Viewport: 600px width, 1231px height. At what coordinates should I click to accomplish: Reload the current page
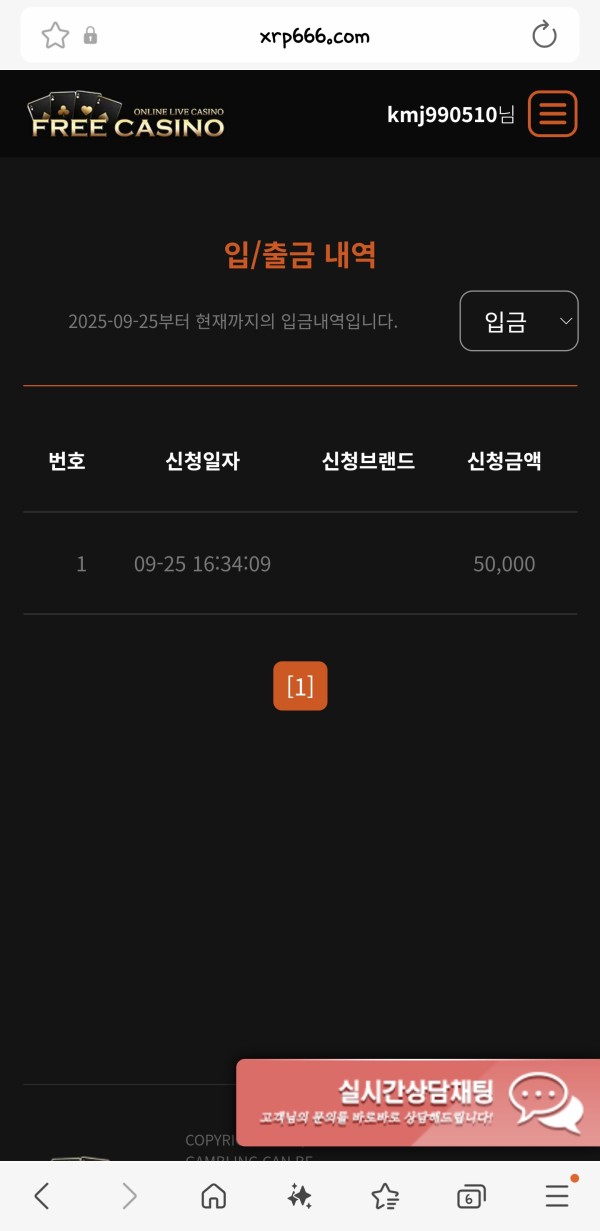[x=544, y=37]
